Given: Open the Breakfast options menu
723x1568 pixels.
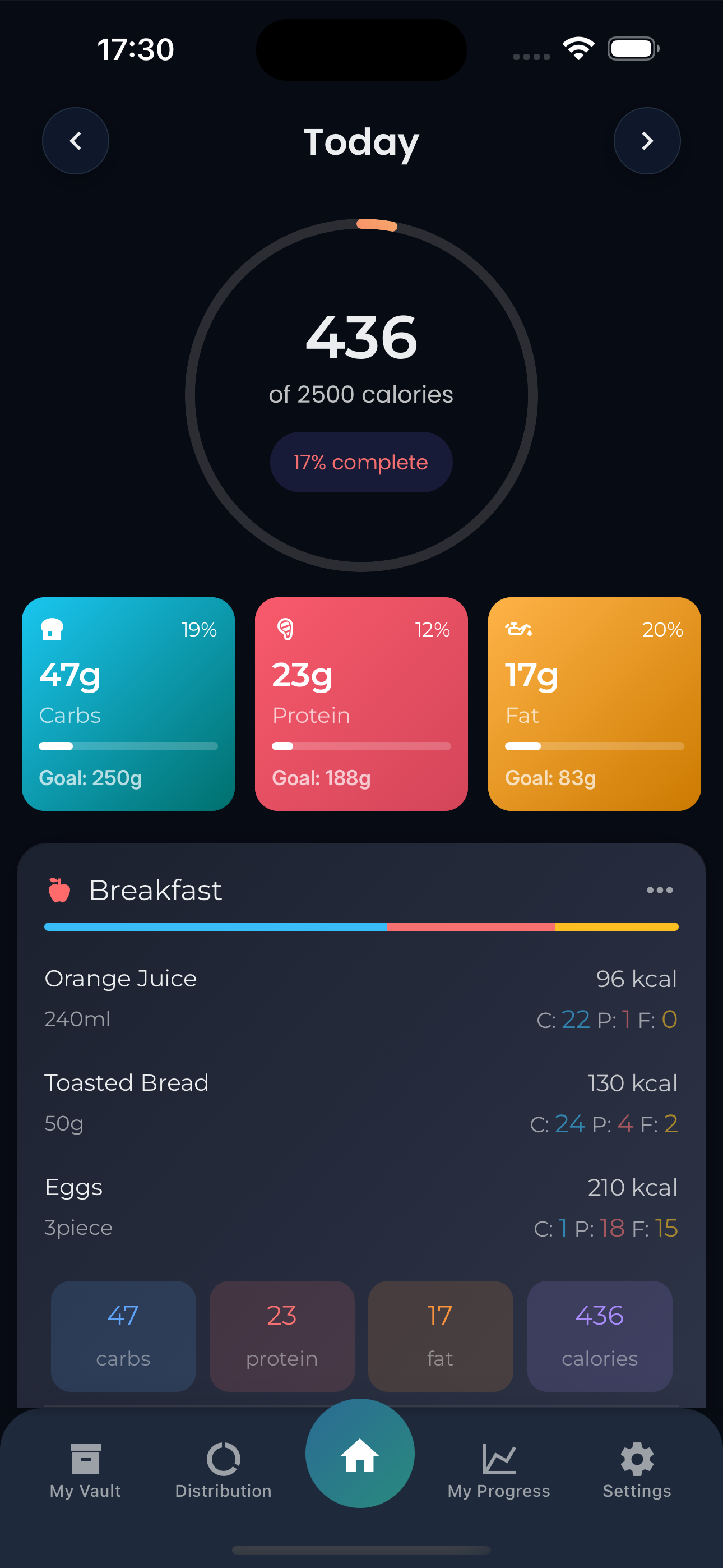Looking at the screenshot, I should point(660,890).
